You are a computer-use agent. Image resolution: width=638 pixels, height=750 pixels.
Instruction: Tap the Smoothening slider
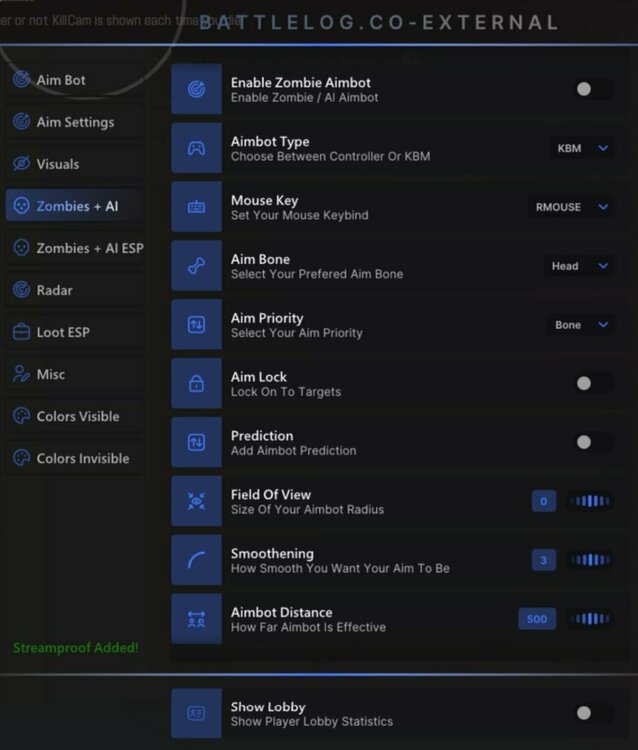[589, 560]
